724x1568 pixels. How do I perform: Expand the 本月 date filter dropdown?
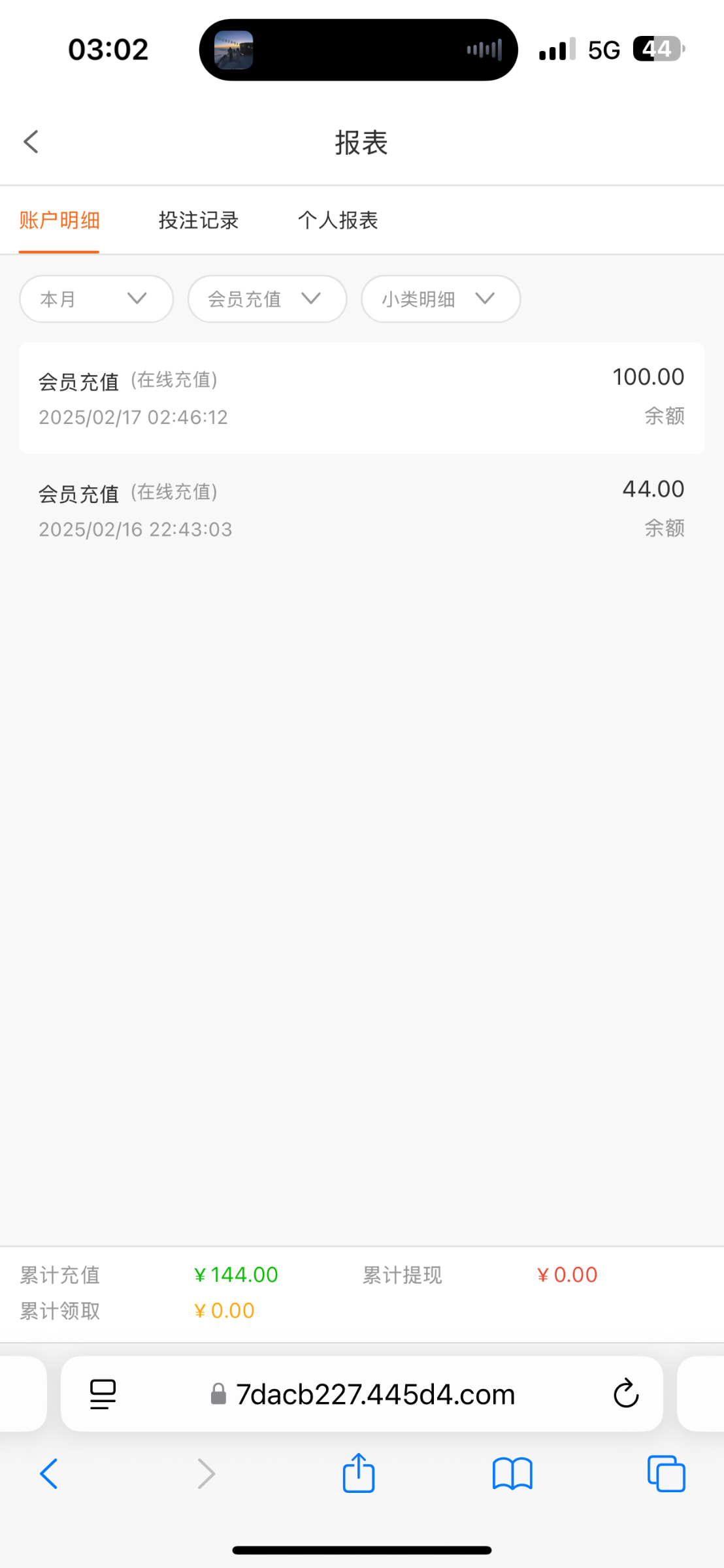click(97, 299)
